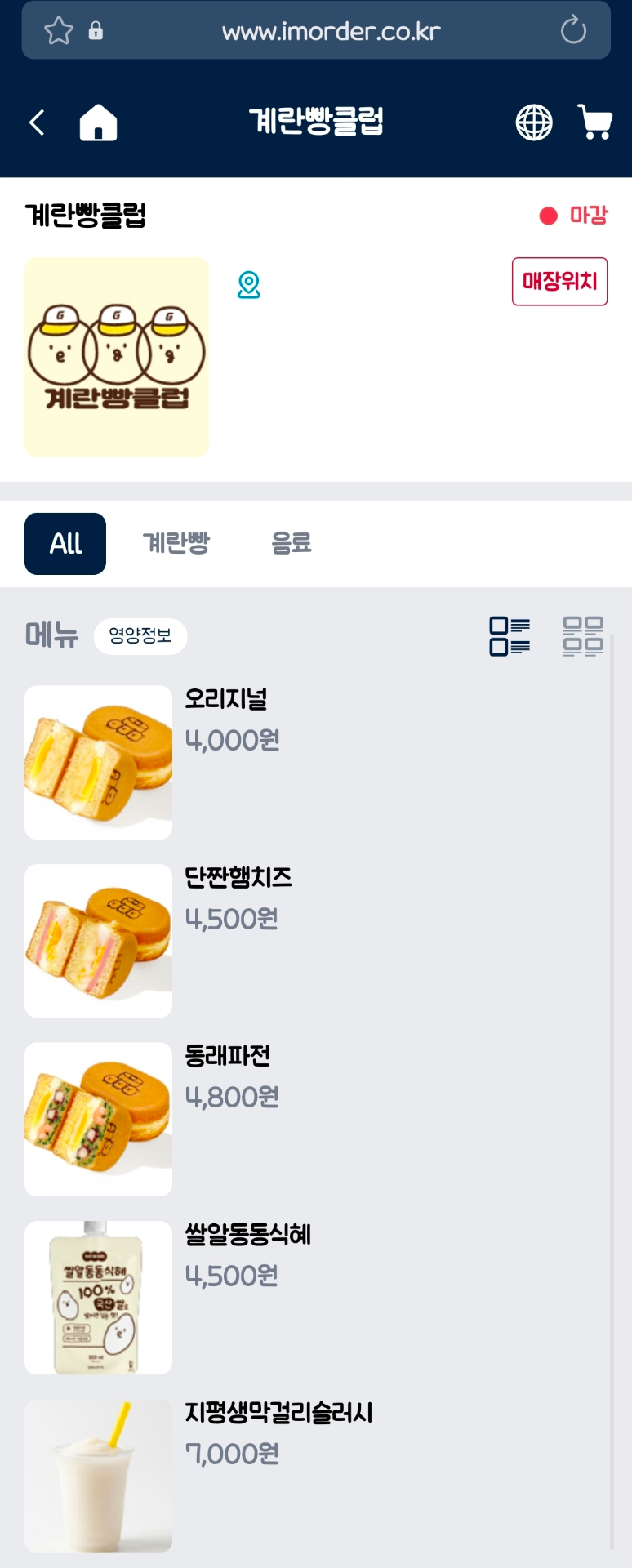Open the 동래파전 menu item
The height and width of the screenshot is (1568, 632).
coord(227,1056)
